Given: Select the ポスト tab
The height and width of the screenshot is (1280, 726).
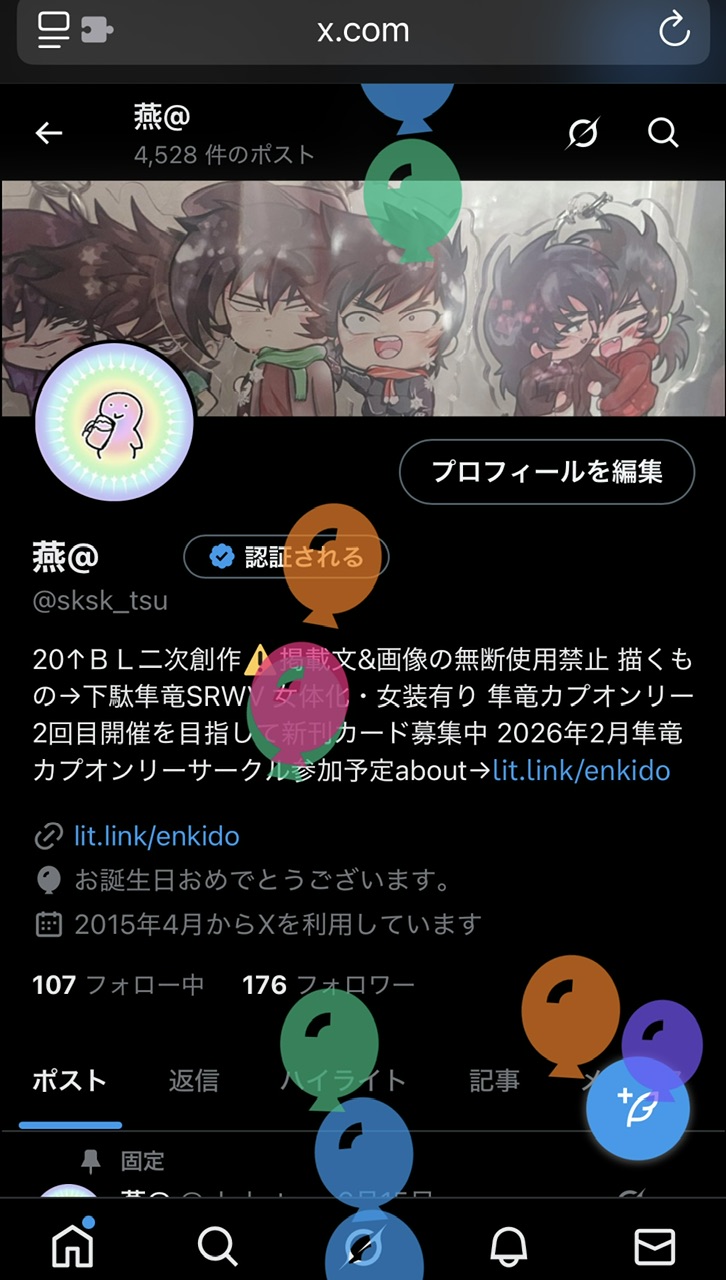Looking at the screenshot, I should (69, 1080).
